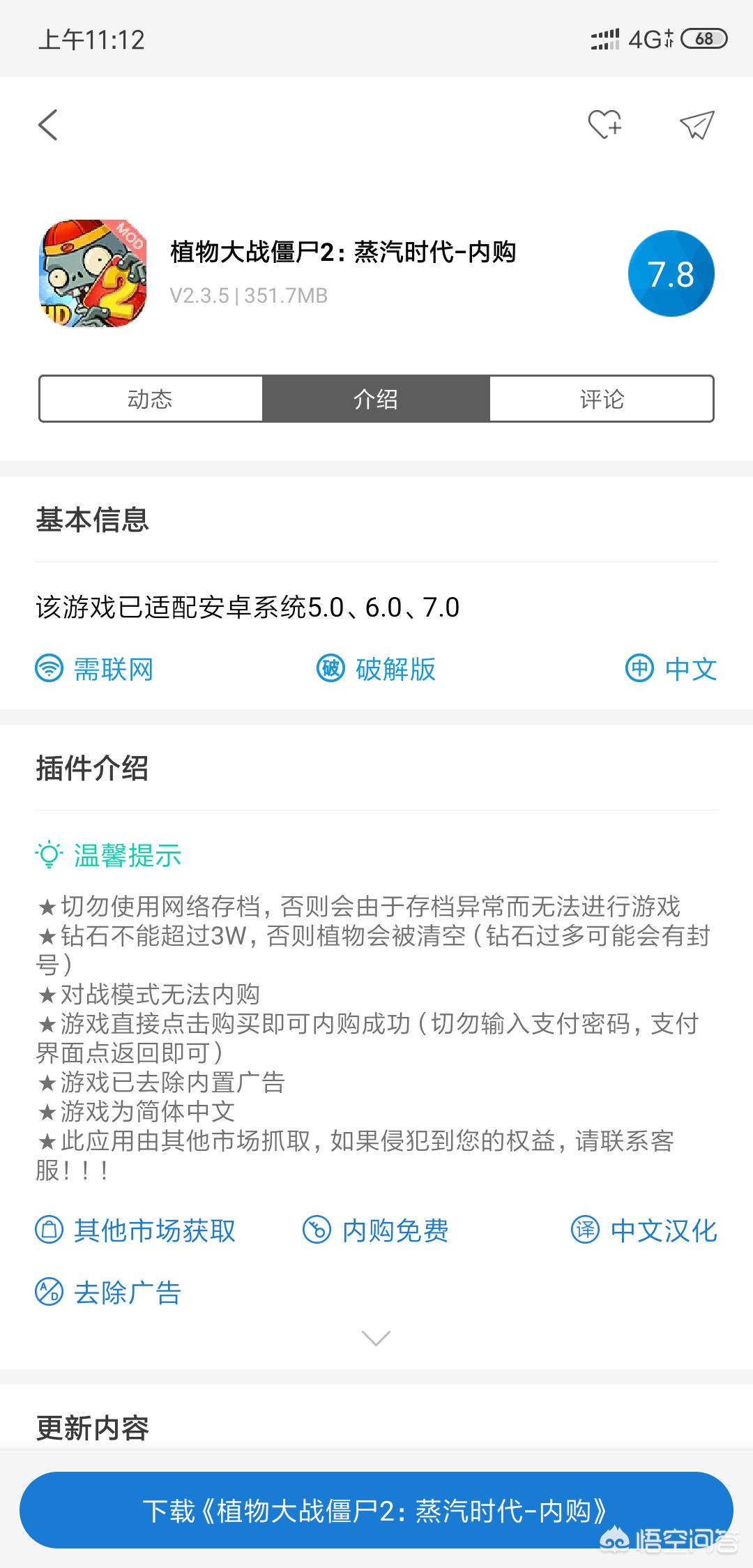Share this game via the paper plane icon
The height and width of the screenshot is (1568, 753).
click(x=697, y=126)
